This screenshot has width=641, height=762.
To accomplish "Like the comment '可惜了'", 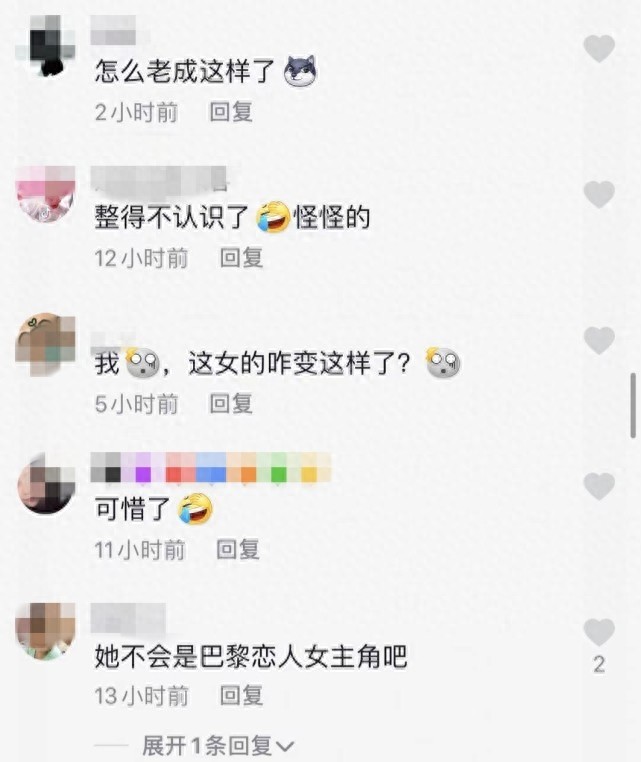I will coord(599,487).
